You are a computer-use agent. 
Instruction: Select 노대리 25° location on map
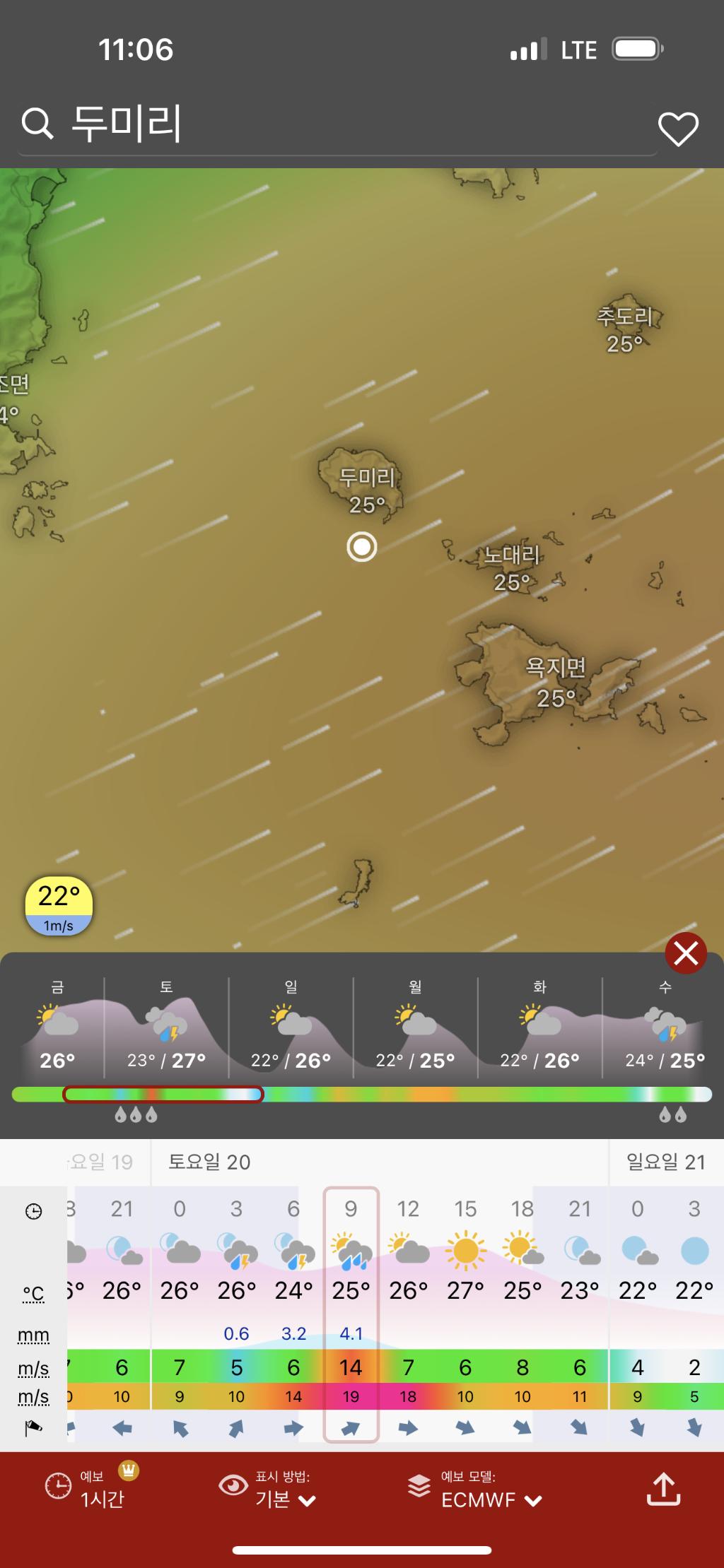pyautogui.click(x=511, y=568)
